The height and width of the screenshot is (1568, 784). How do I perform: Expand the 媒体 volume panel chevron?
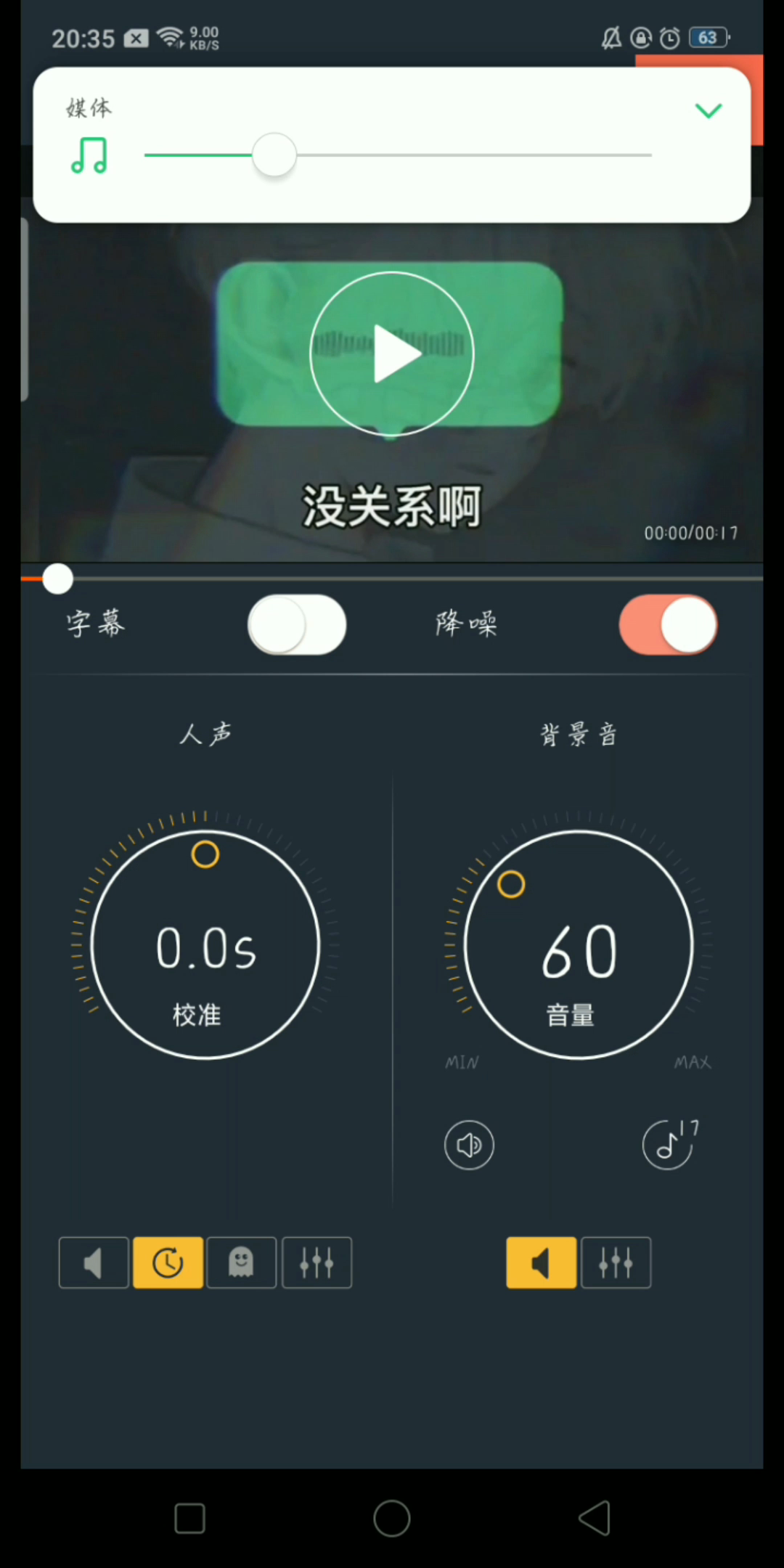(708, 110)
